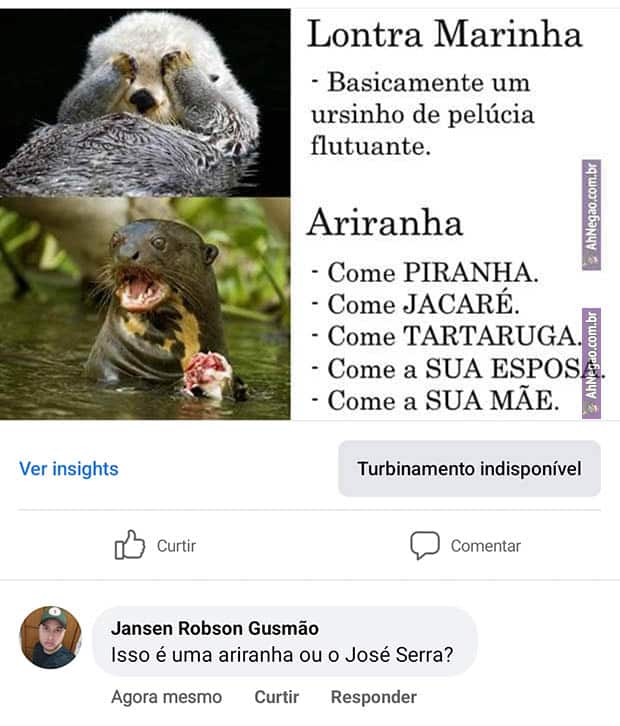The image size is (620, 726).
Task: Like the post with Curtir
Action: click(x=155, y=546)
